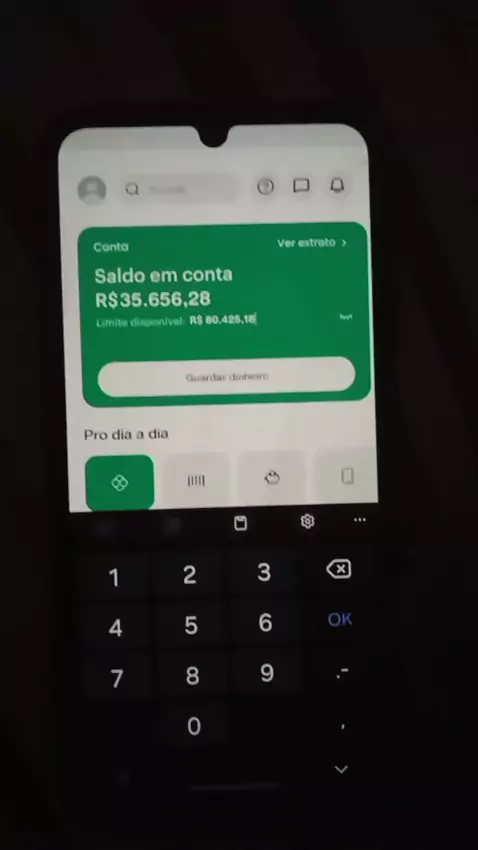Open the chat messages icon

(x=301, y=186)
